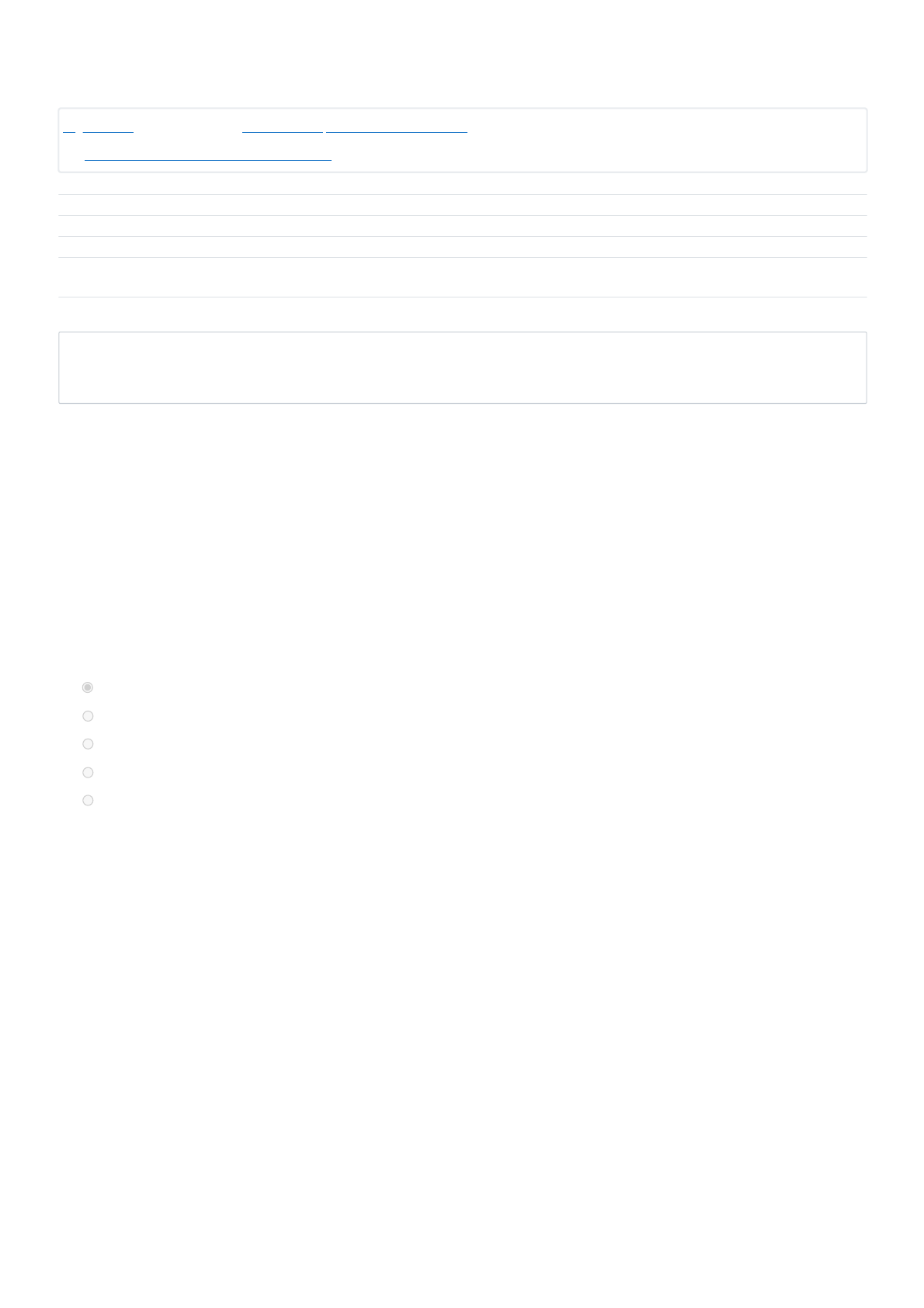This screenshot has height=1308, width=924.
Task: Select the fourth radio button option
Action: pyautogui.click(x=88, y=772)
